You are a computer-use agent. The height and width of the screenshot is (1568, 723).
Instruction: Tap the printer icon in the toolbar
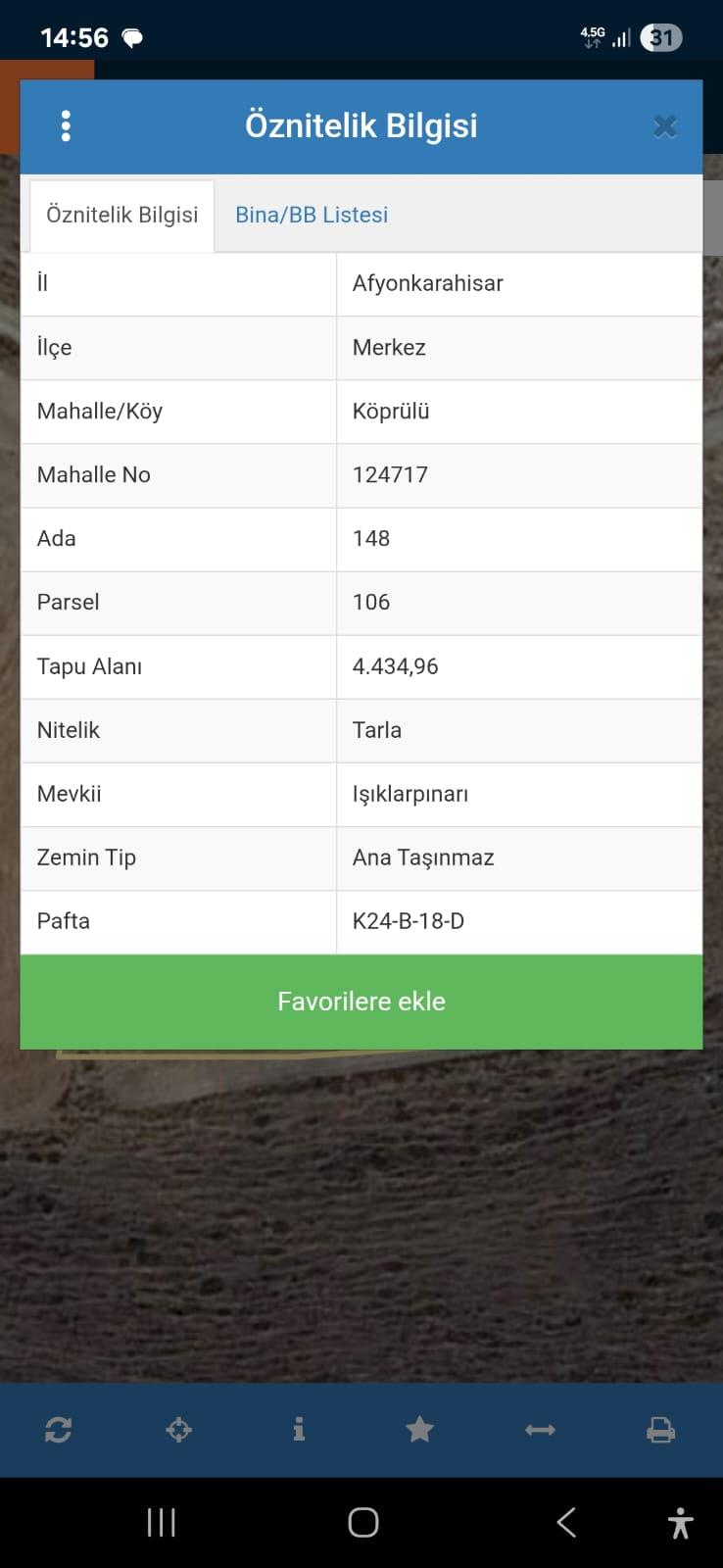pyautogui.click(x=661, y=1430)
